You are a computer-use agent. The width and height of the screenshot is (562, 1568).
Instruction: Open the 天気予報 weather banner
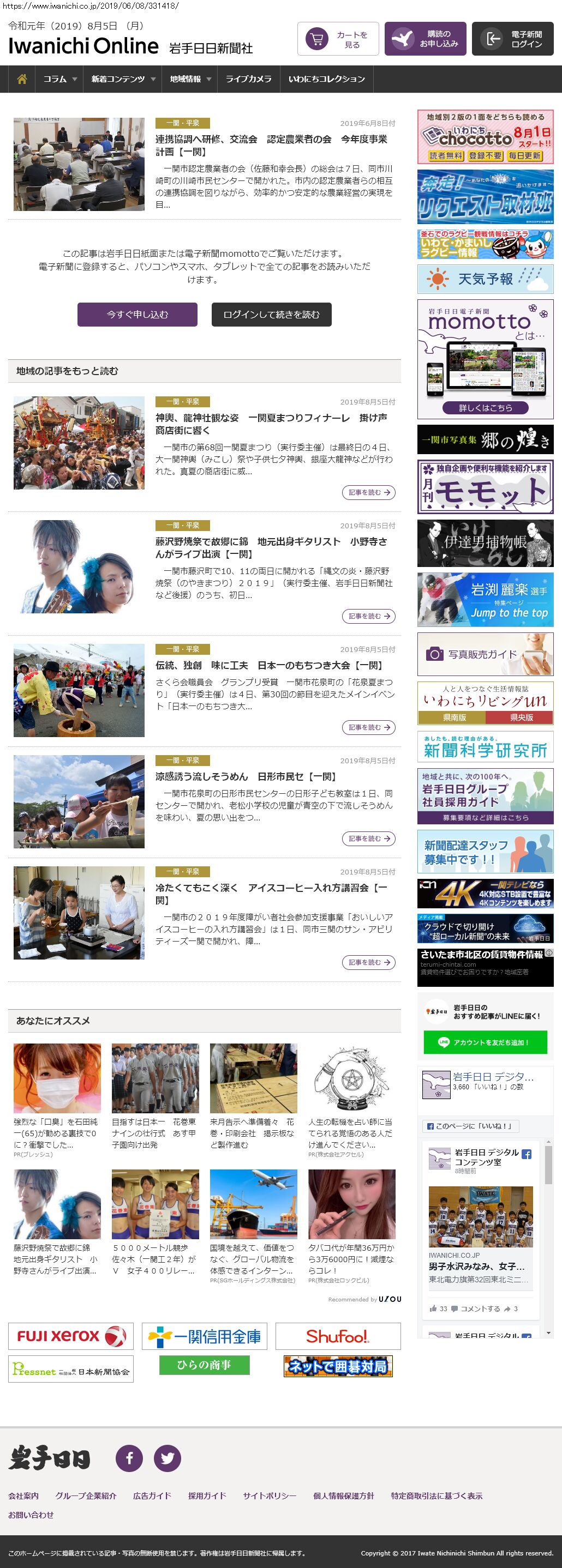pos(485,279)
